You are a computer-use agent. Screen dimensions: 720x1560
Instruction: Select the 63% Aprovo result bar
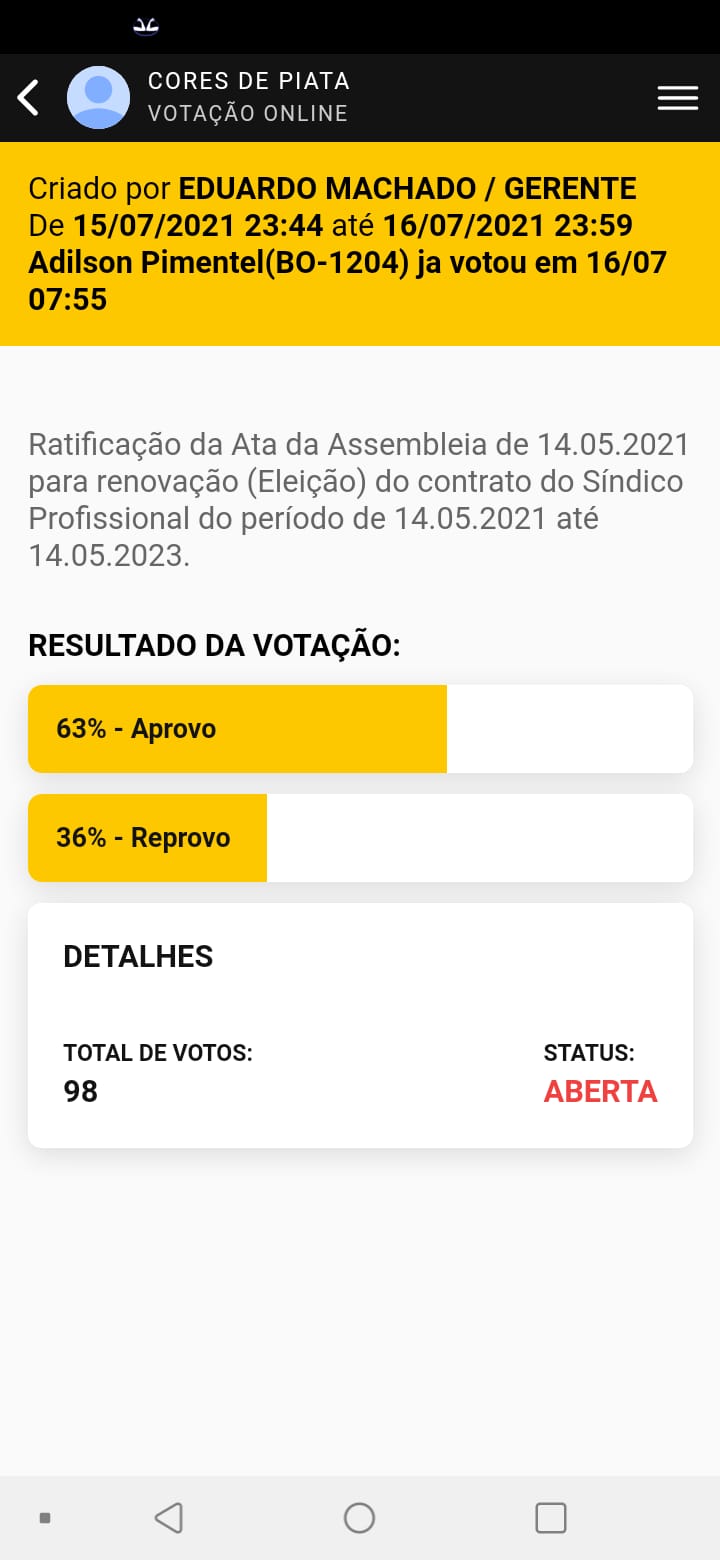click(x=360, y=729)
